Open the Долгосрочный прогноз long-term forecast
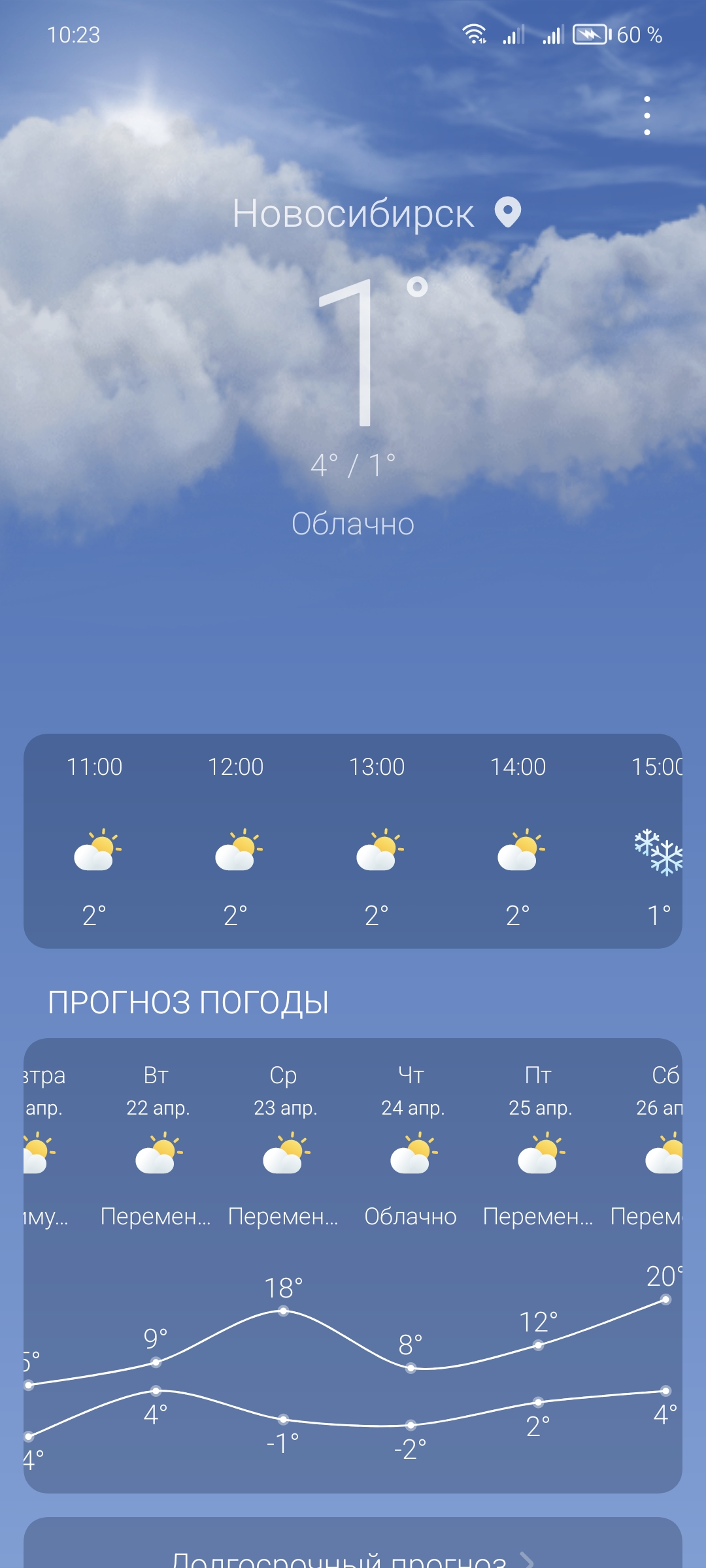The width and height of the screenshot is (706, 1568). pyautogui.click(x=353, y=1555)
